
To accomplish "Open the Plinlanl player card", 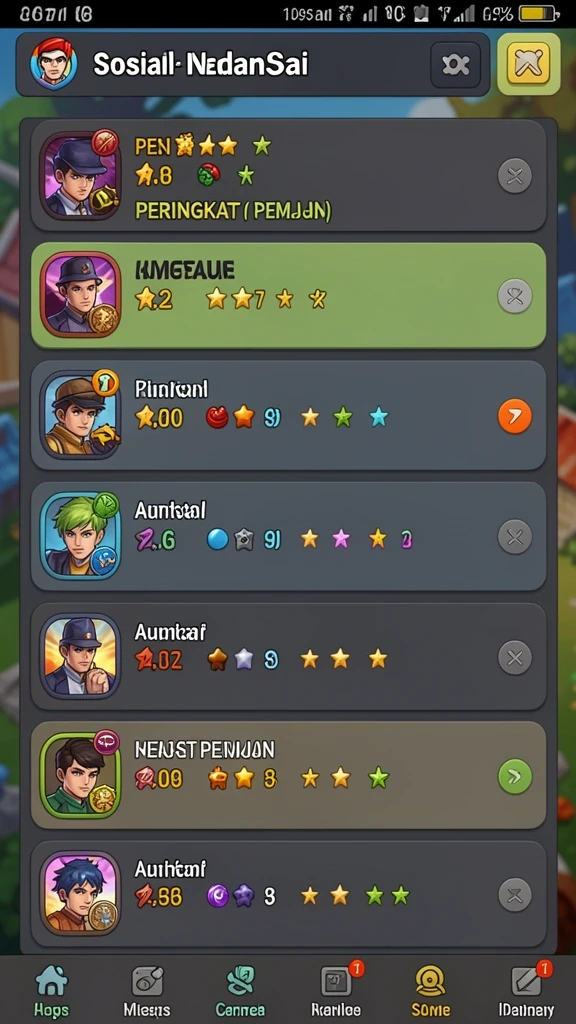I will click(288, 415).
